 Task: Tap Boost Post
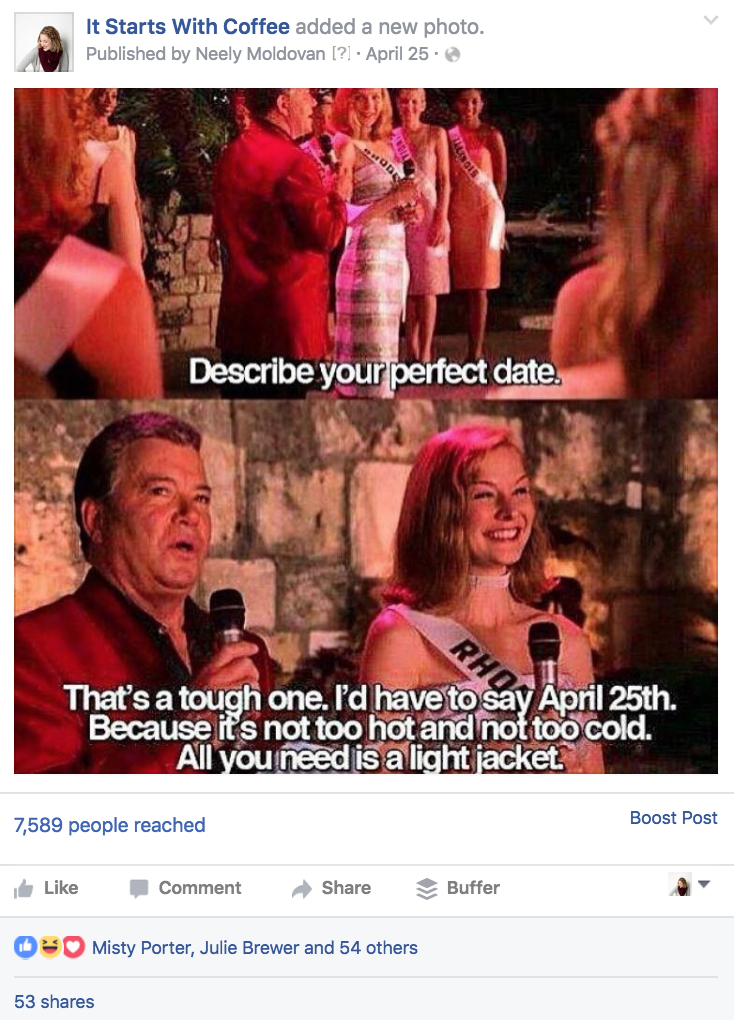pos(673,818)
